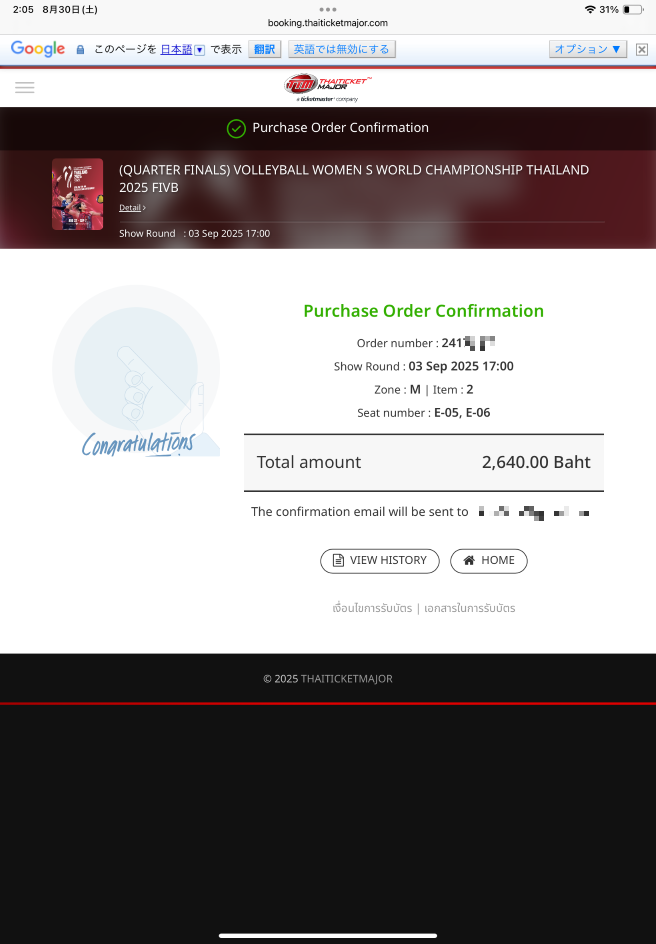Change the Japanese language selector
This screenshot has width=656, height=944.
pos(182,49)
